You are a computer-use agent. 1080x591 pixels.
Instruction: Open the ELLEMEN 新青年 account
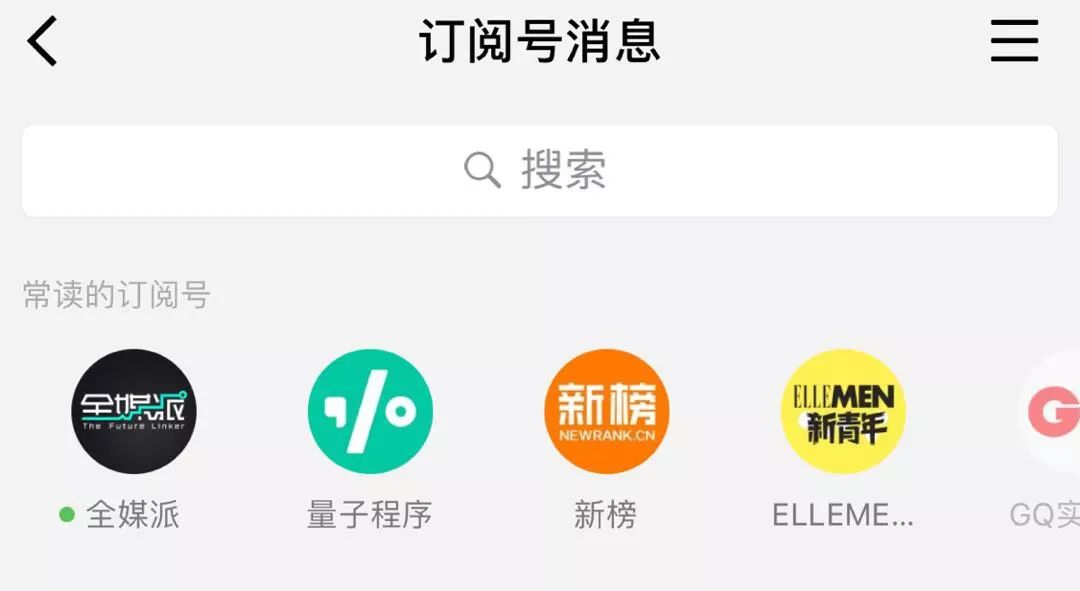[x=842, y=412]
